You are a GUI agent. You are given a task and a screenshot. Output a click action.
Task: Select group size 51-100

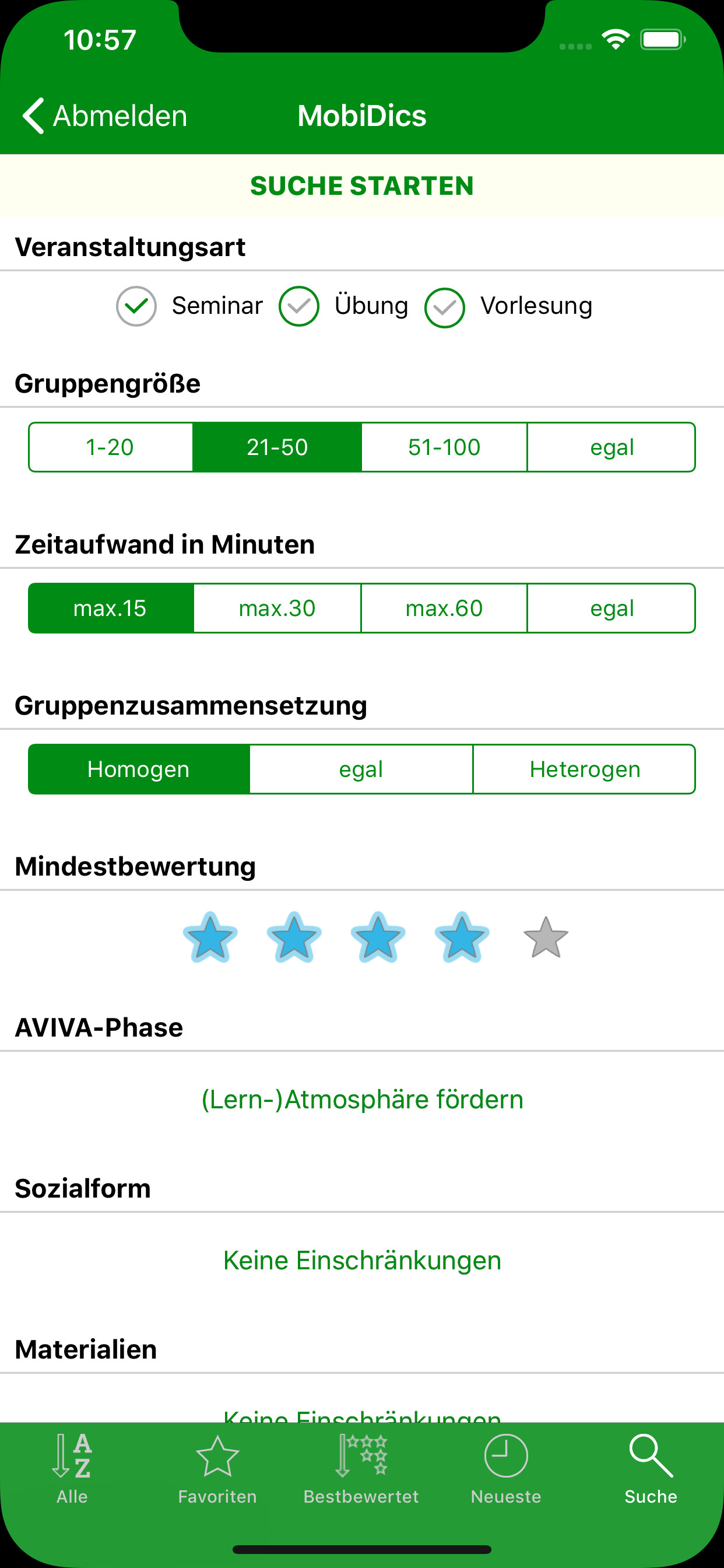(444, 447)
